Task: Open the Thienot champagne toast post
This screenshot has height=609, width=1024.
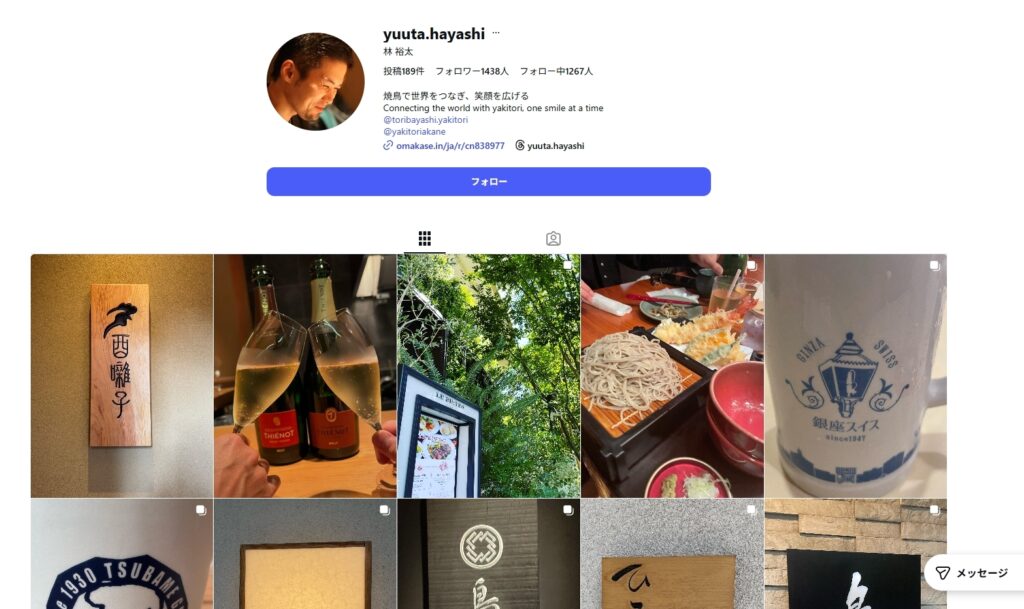Action: [x=304, y=375]
